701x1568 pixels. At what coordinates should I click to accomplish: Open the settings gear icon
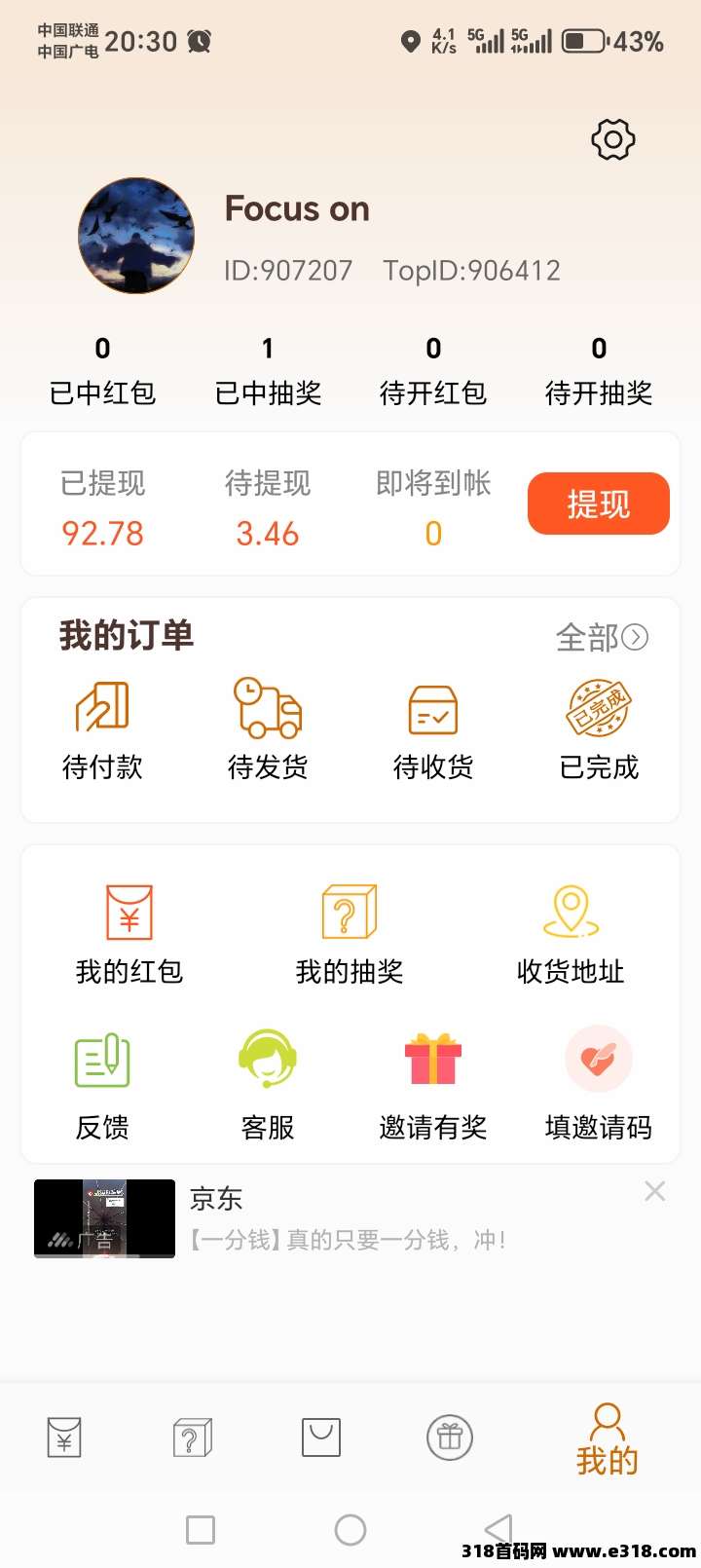(x=613, y=140)
